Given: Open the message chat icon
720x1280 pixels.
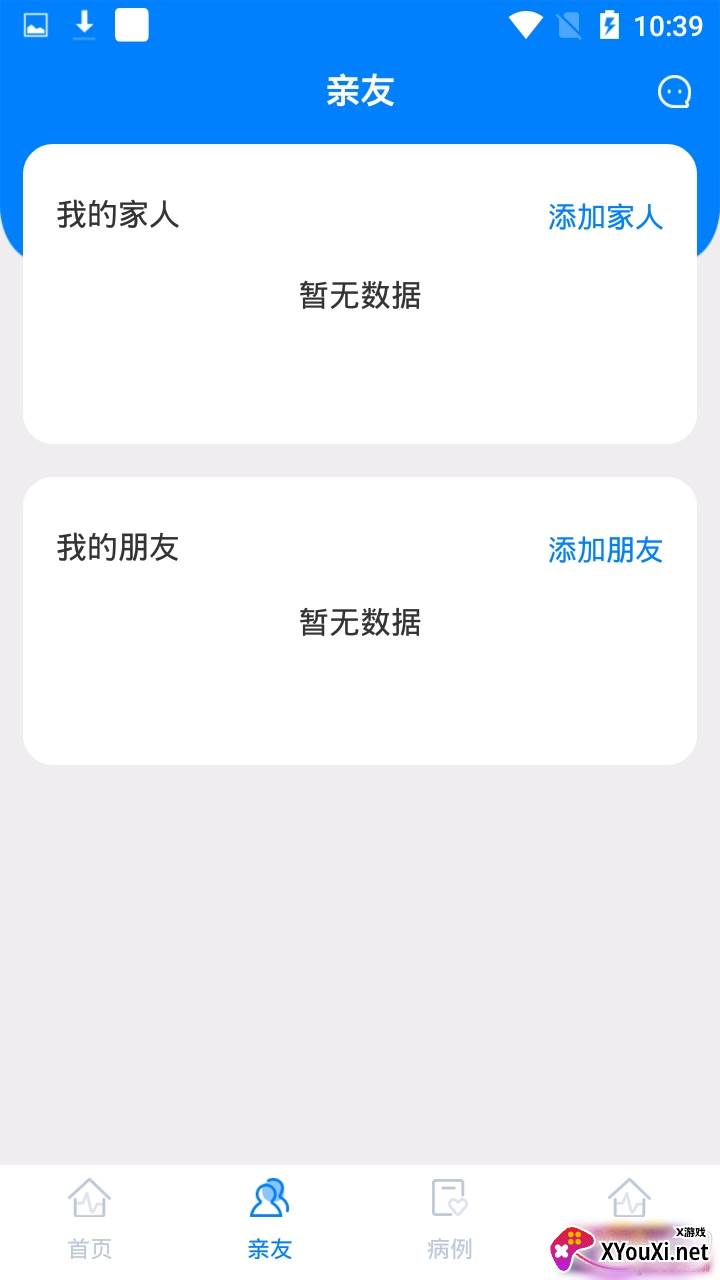Looking at the screenshot, I should tap(675, 92).
